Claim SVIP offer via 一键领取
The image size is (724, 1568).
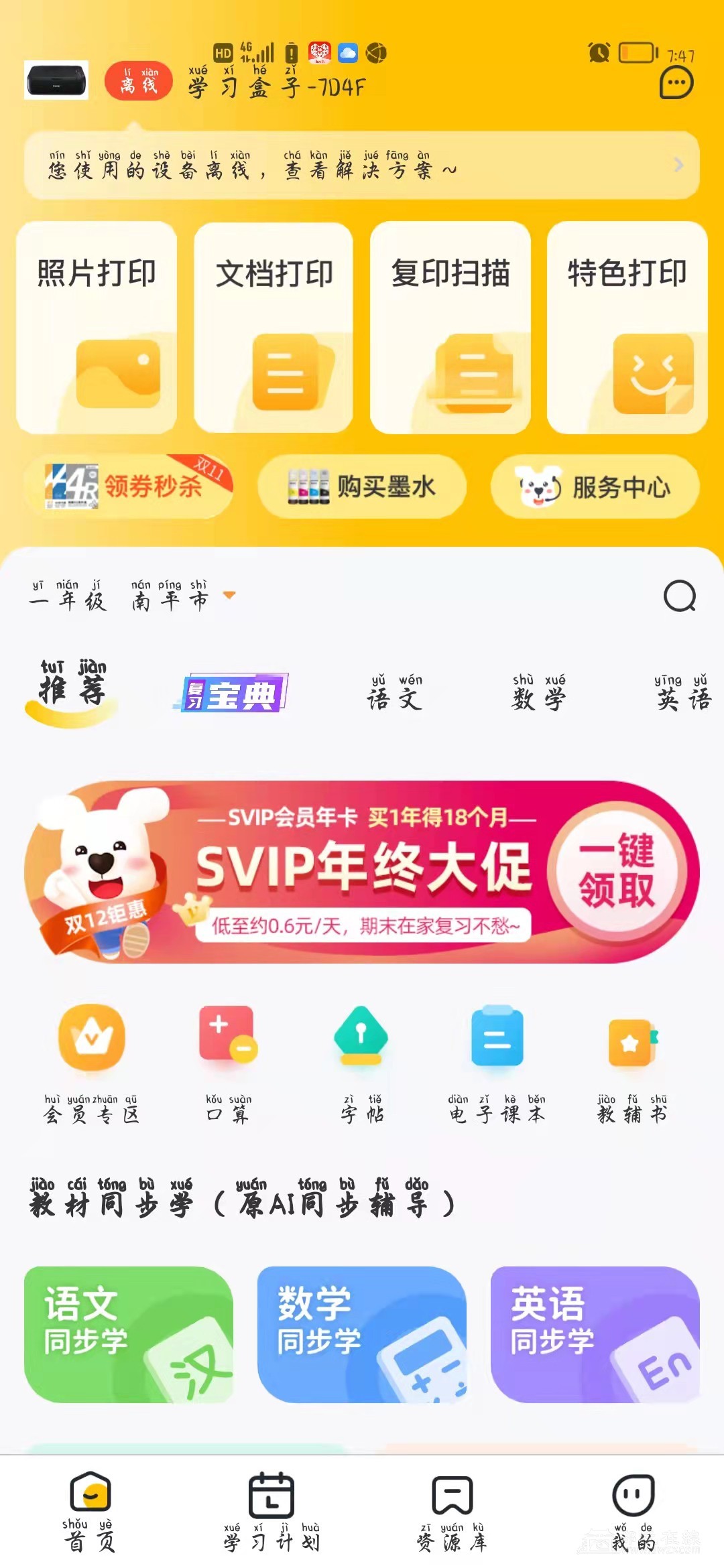click(x=617, y=871)
